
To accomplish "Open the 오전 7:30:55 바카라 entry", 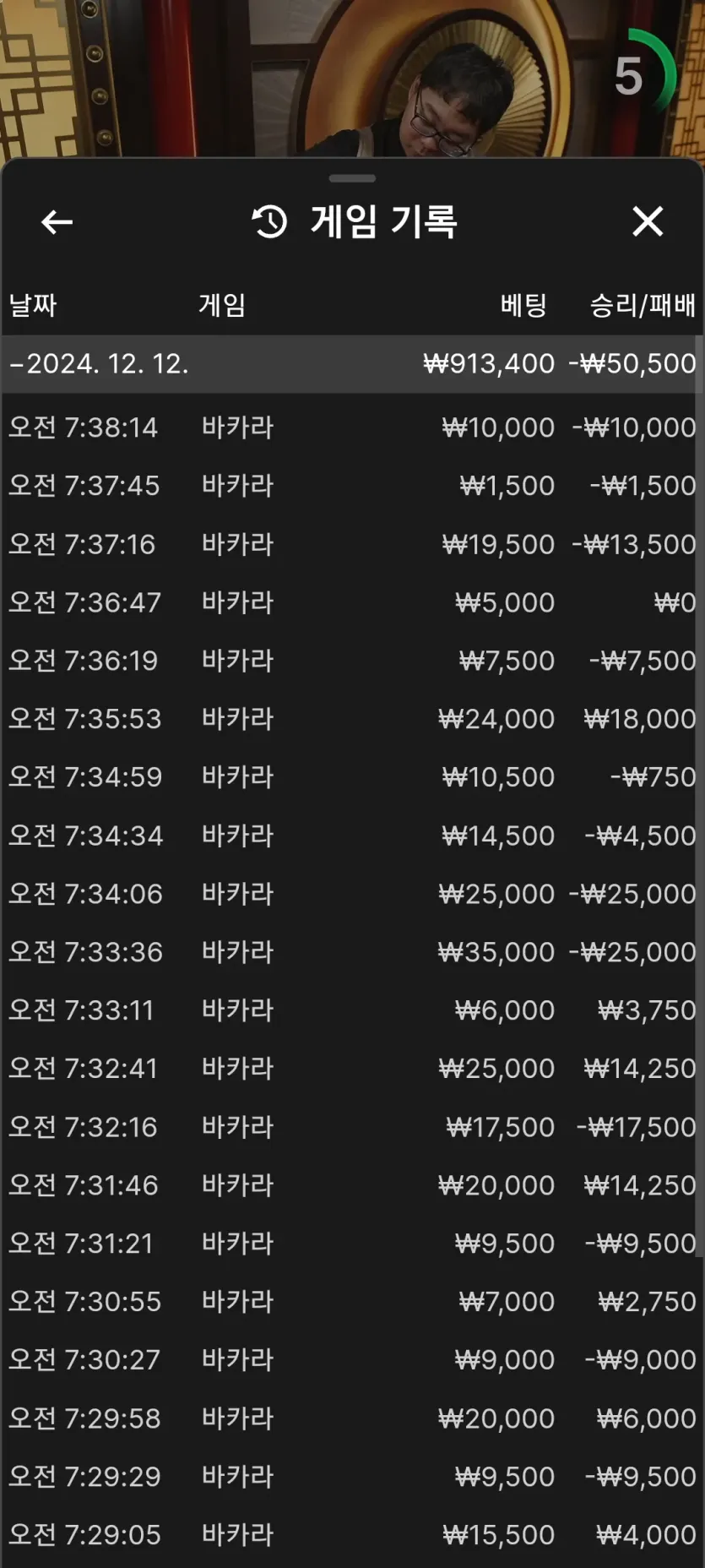I will (x=352, y=1302).
